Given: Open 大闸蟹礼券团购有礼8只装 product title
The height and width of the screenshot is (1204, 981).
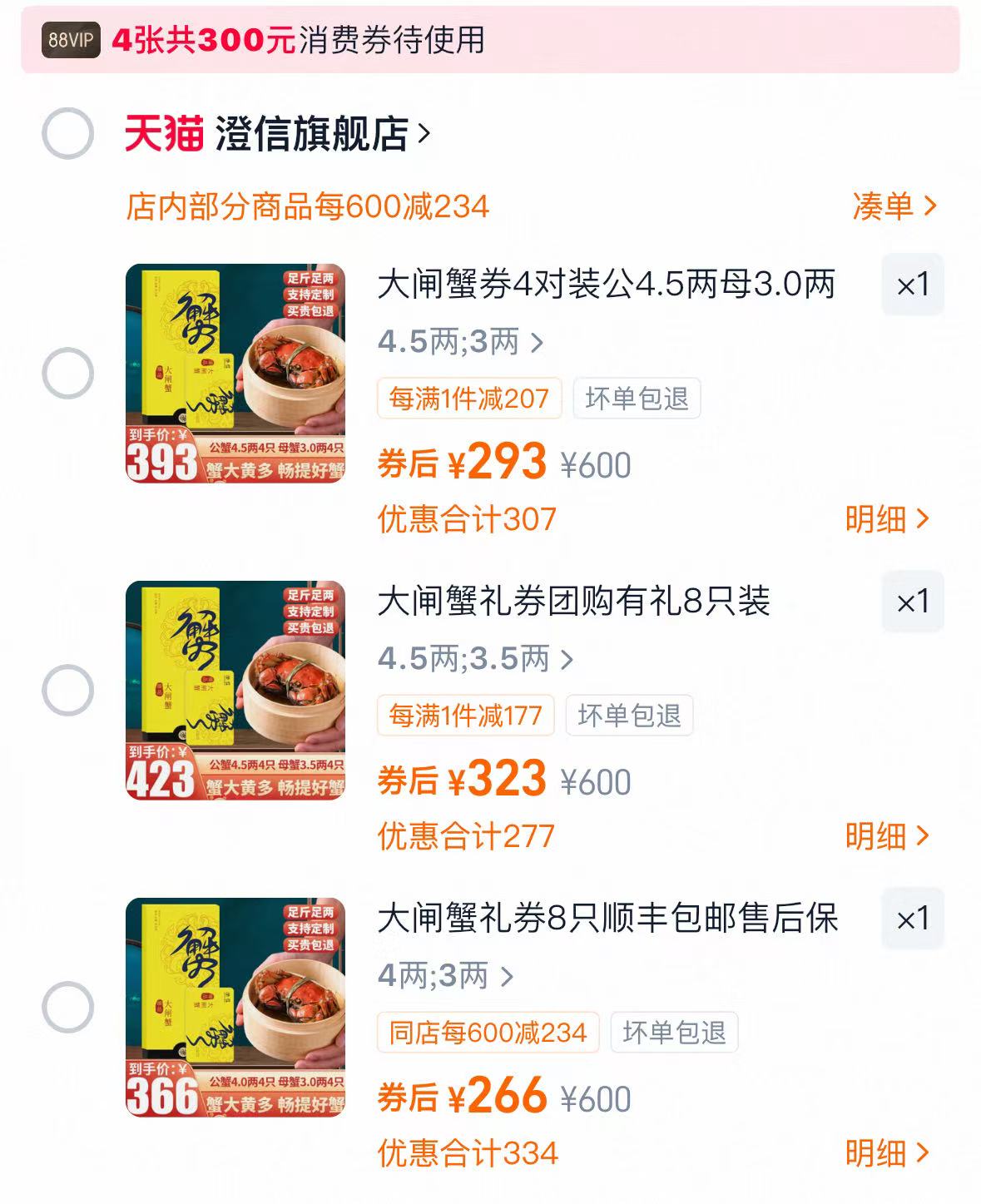Looking at the screenshot, I should click(x=574, y=602).
